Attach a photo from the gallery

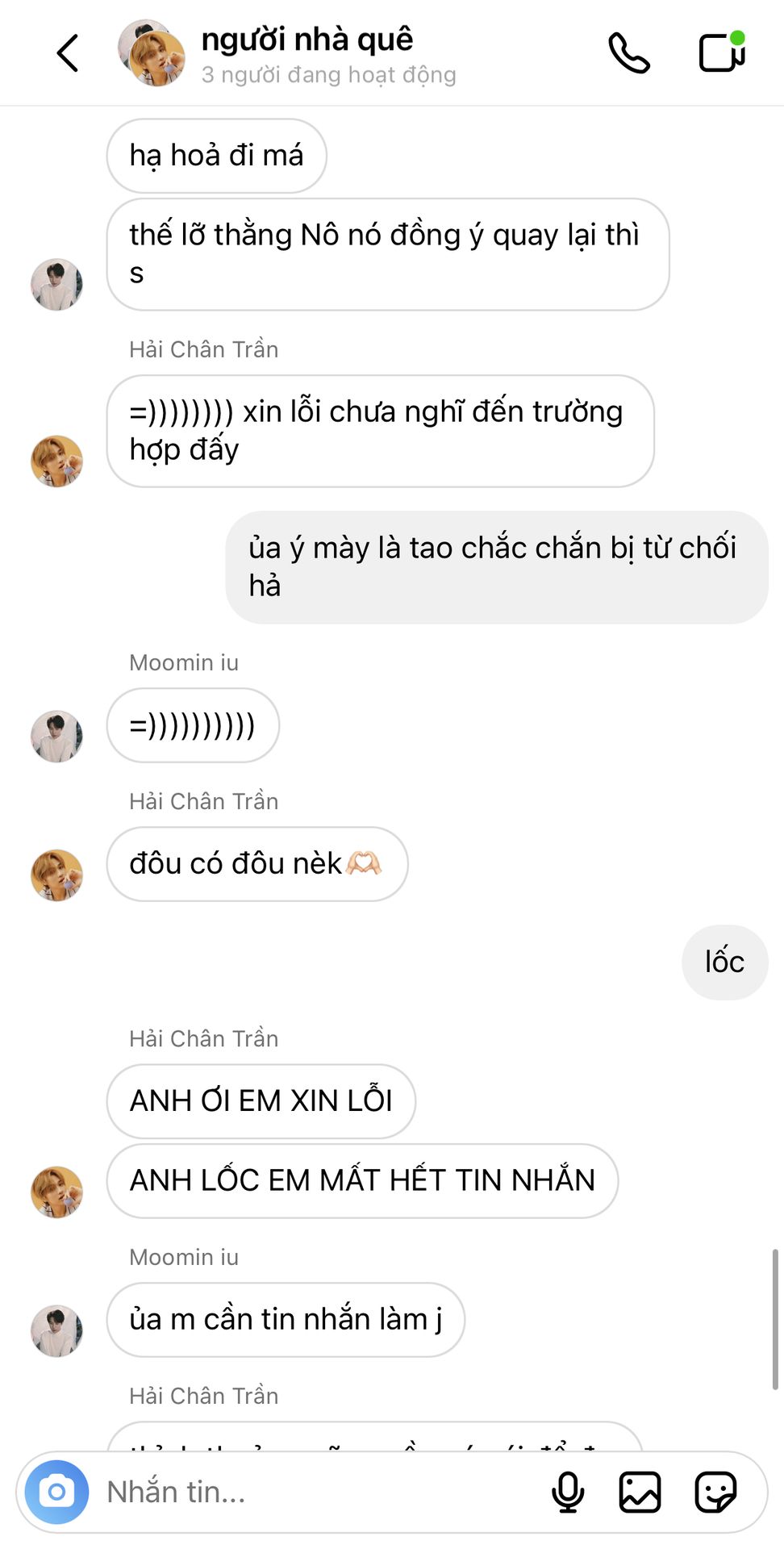coord(640,1492)
